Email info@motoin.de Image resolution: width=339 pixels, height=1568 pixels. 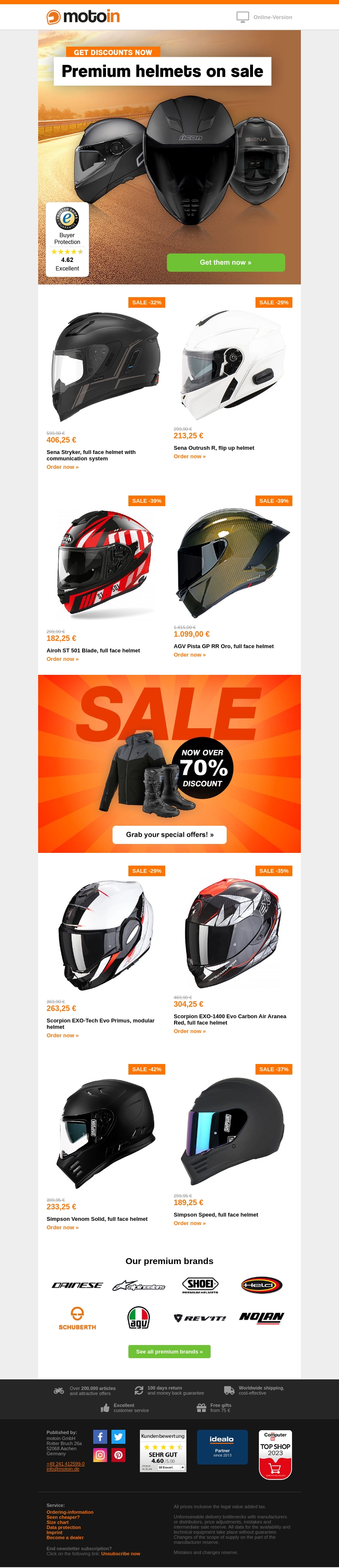click(63, 1468)
